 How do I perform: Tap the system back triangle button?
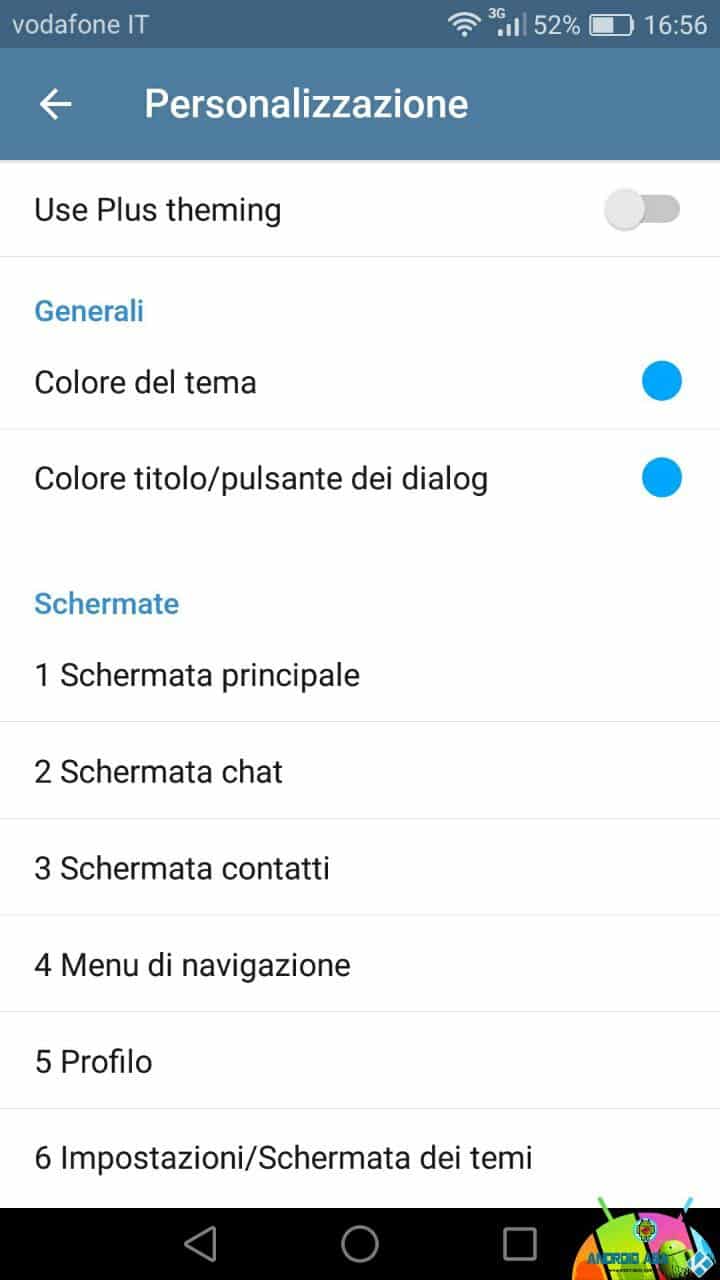(x=200, y=1244)
